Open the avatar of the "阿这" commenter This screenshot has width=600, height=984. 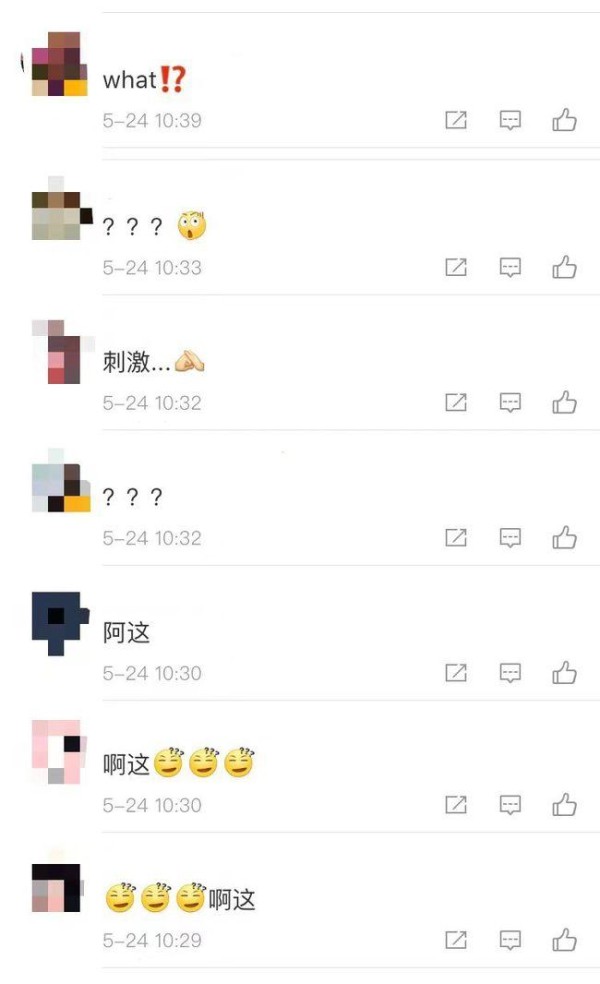(60, 623)
